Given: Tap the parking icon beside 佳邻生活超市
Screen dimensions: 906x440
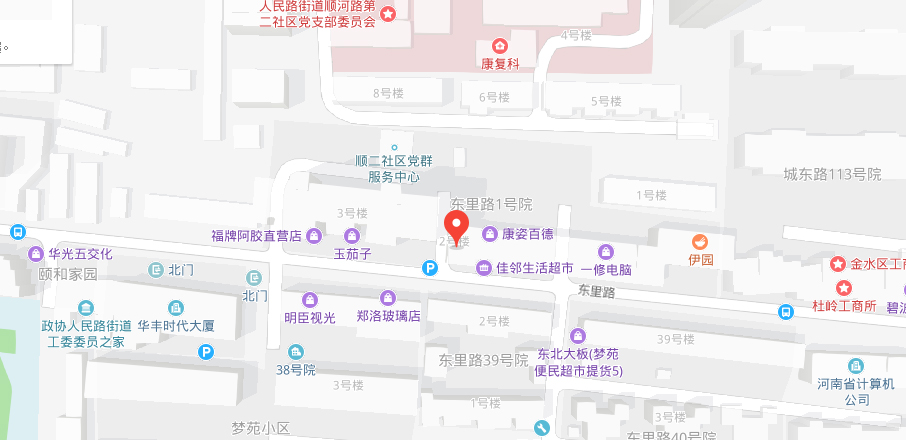Looking at the screenshot, I should coord(430,268).
